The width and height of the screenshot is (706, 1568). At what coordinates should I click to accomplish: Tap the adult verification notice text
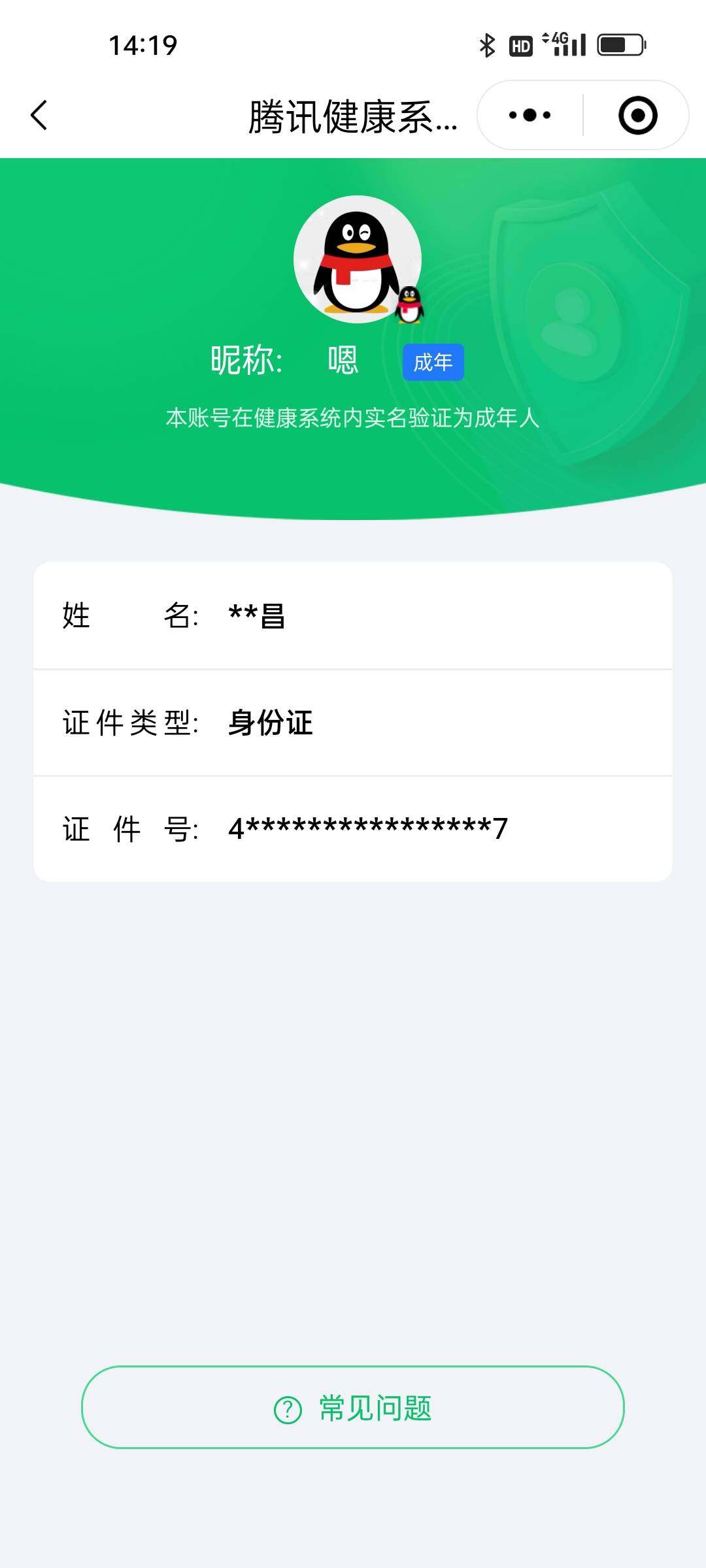353,418
